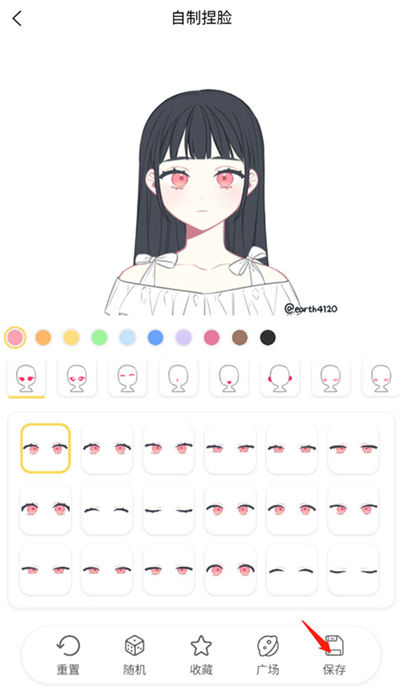Select the orange color swatch
Viewport: 400px width, 693px height.
[x=43, y=338]
